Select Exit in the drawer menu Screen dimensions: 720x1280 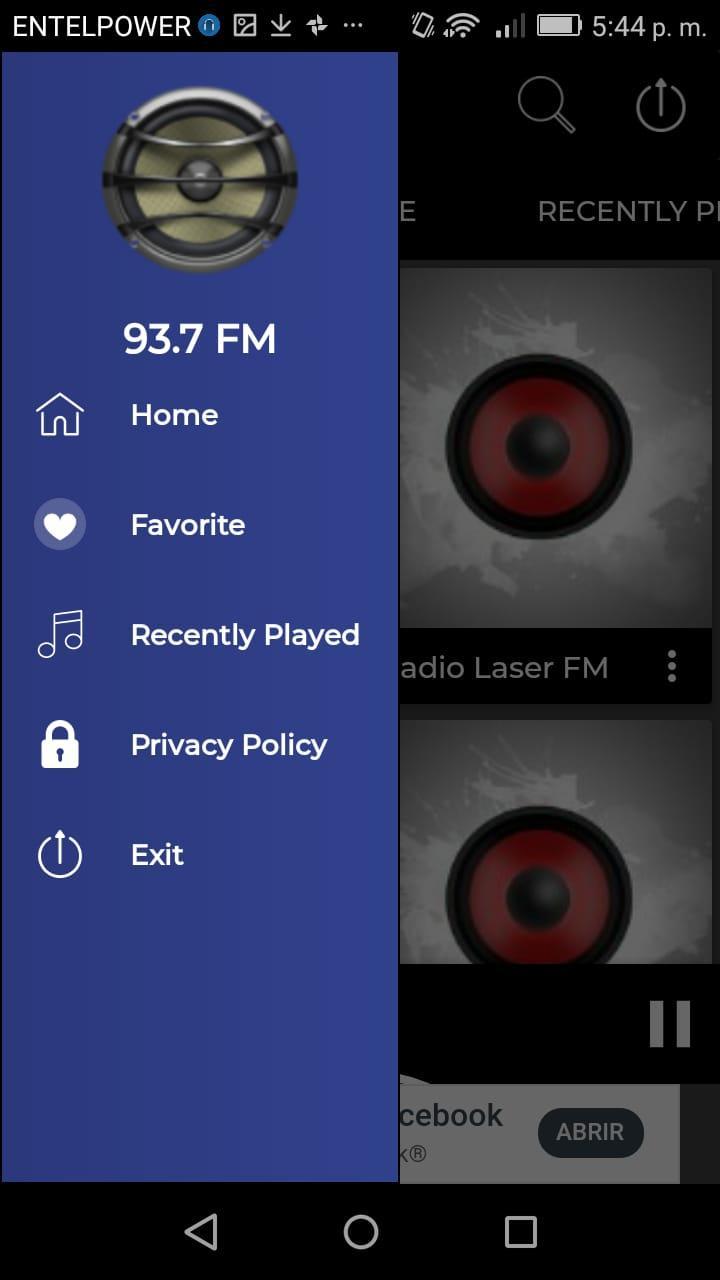click(157, 855)
